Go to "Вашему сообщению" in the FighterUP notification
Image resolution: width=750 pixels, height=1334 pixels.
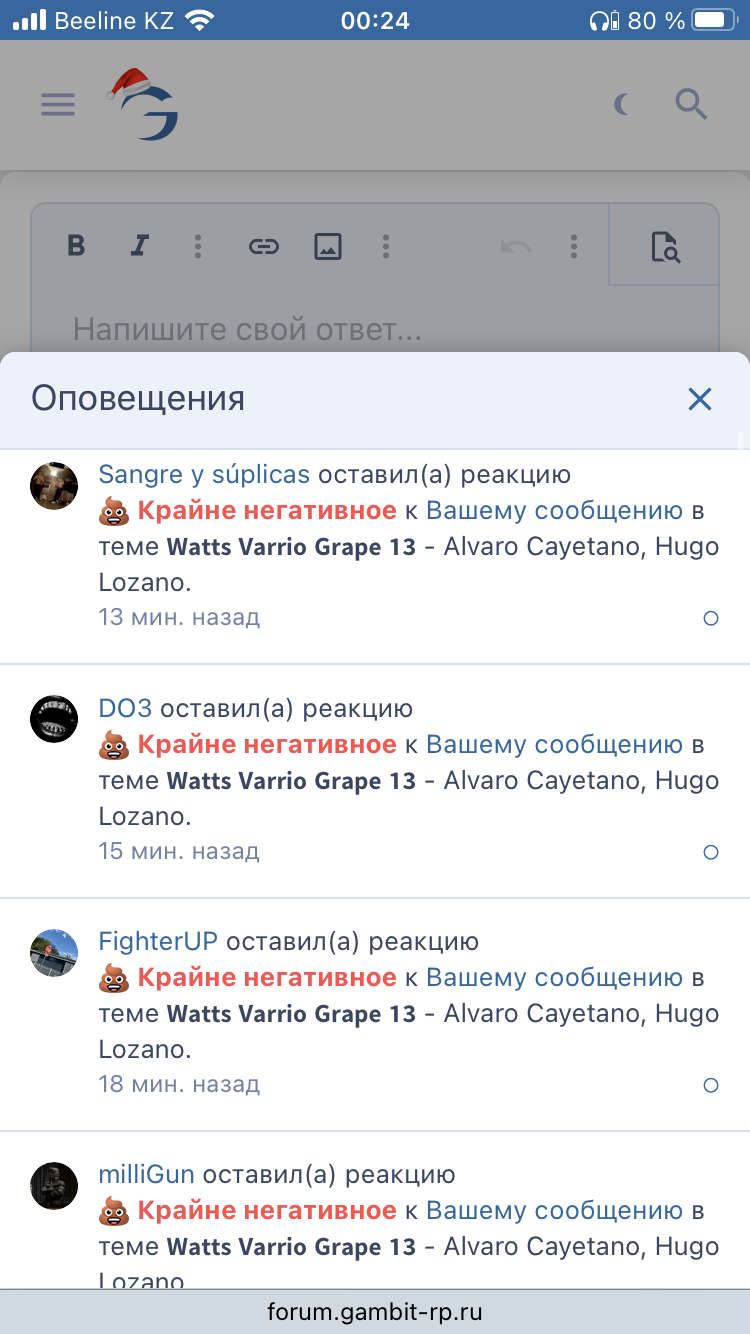(554, 978)
